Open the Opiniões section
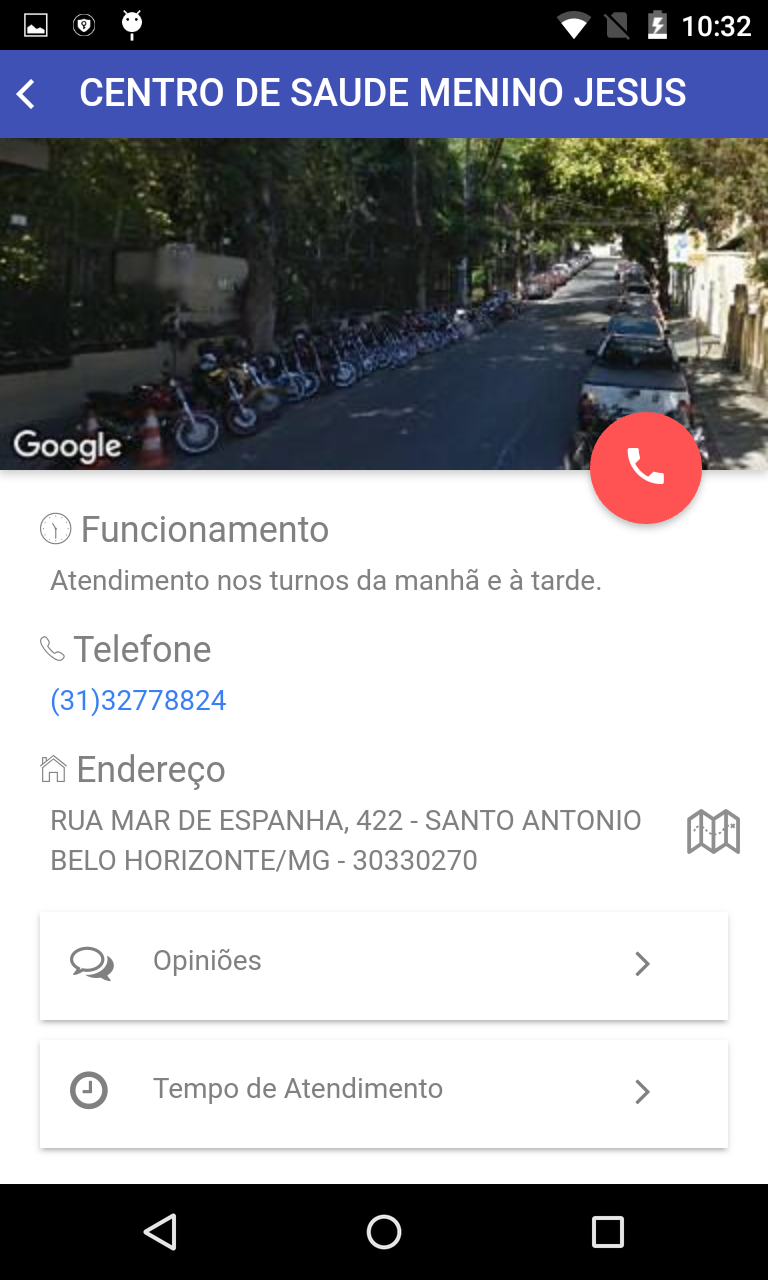Image resolution: width=768 pixels, height=1280 pixels. point(384,965)
